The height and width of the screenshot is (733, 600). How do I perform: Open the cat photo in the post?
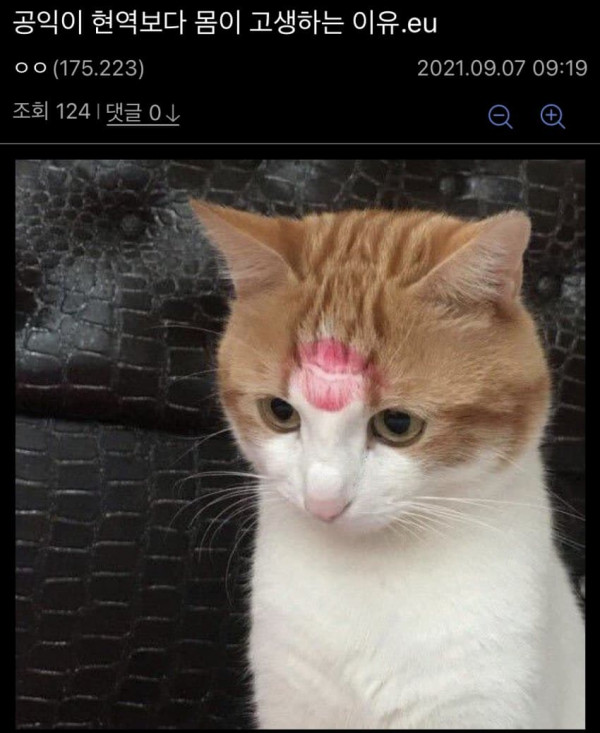300,445
